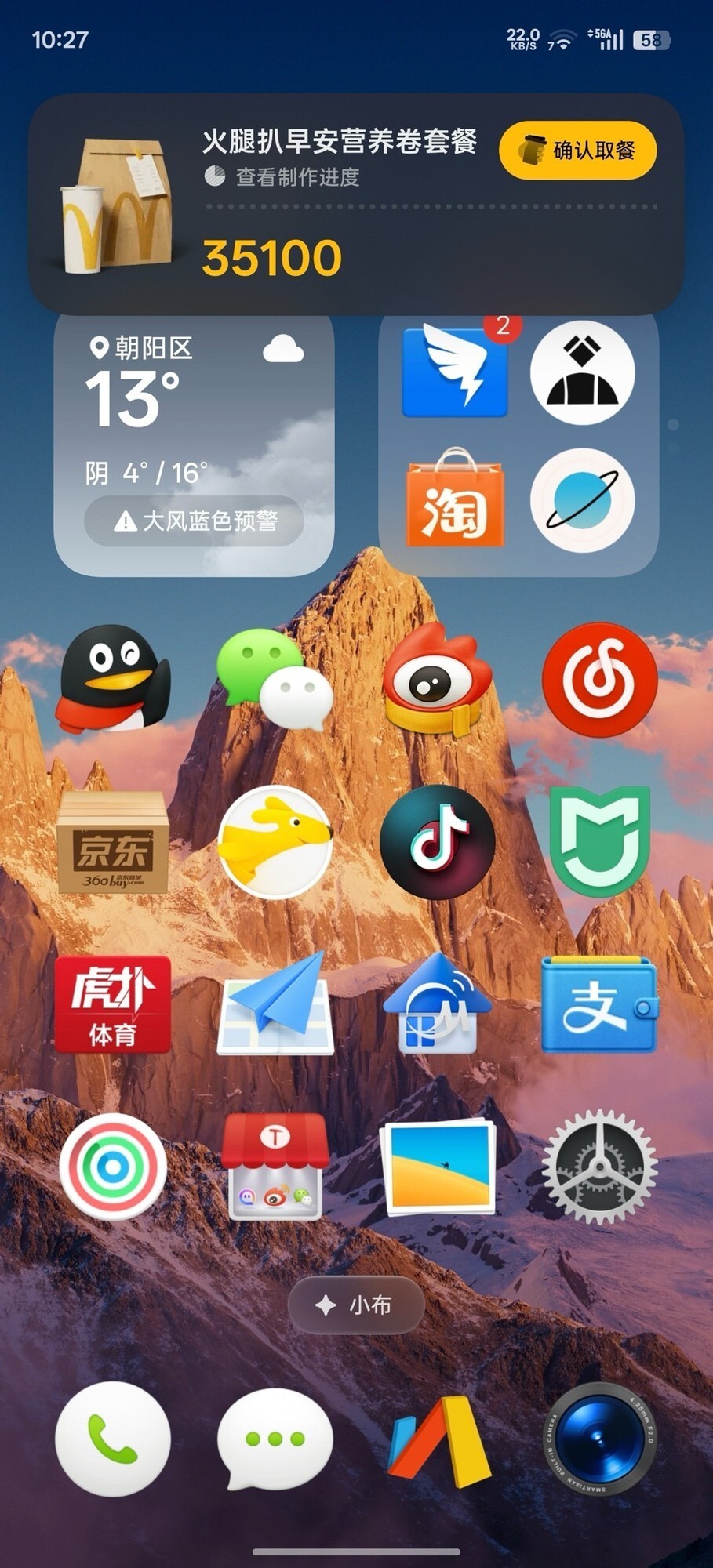Open the Quark browser planet icon
The image size is (713, 1568).
(x=582, y=502)
